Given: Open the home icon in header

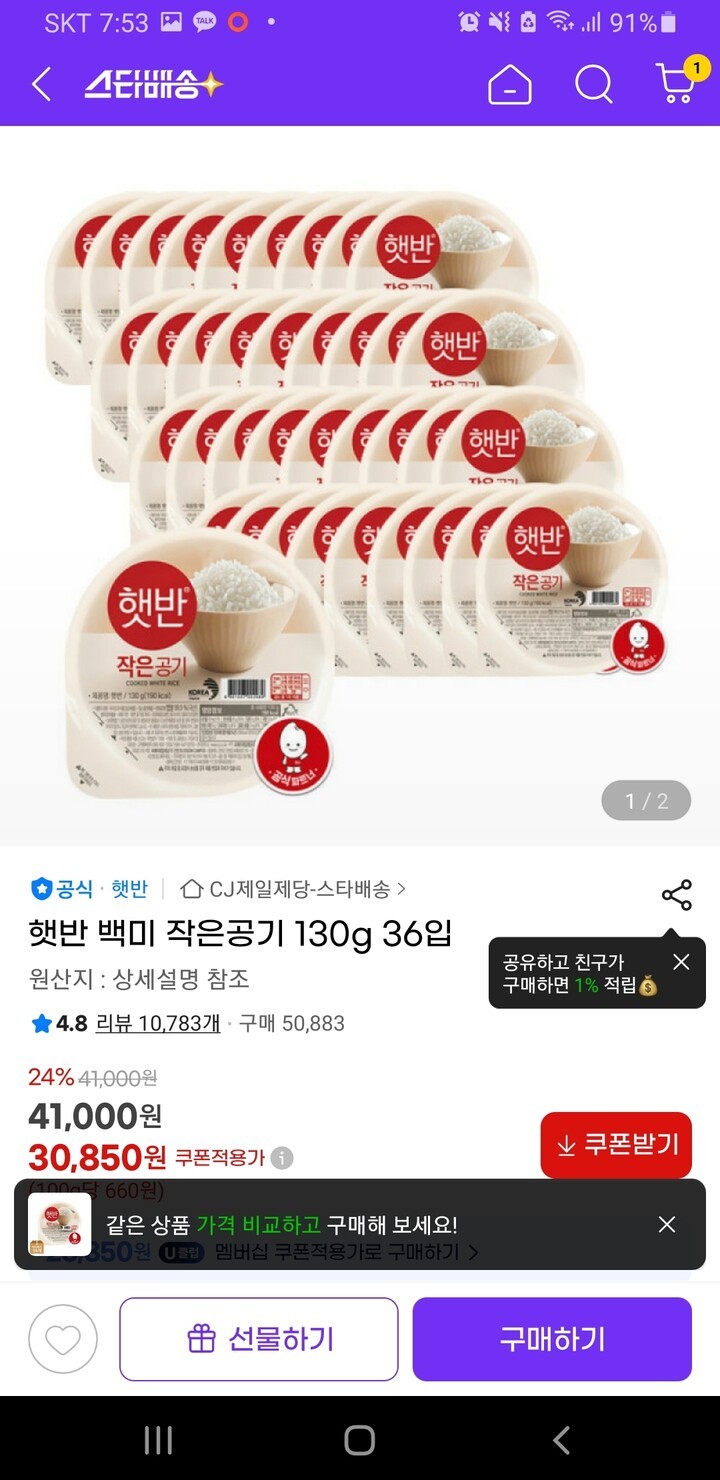Looking at the screenshot, I should point(510,85).
